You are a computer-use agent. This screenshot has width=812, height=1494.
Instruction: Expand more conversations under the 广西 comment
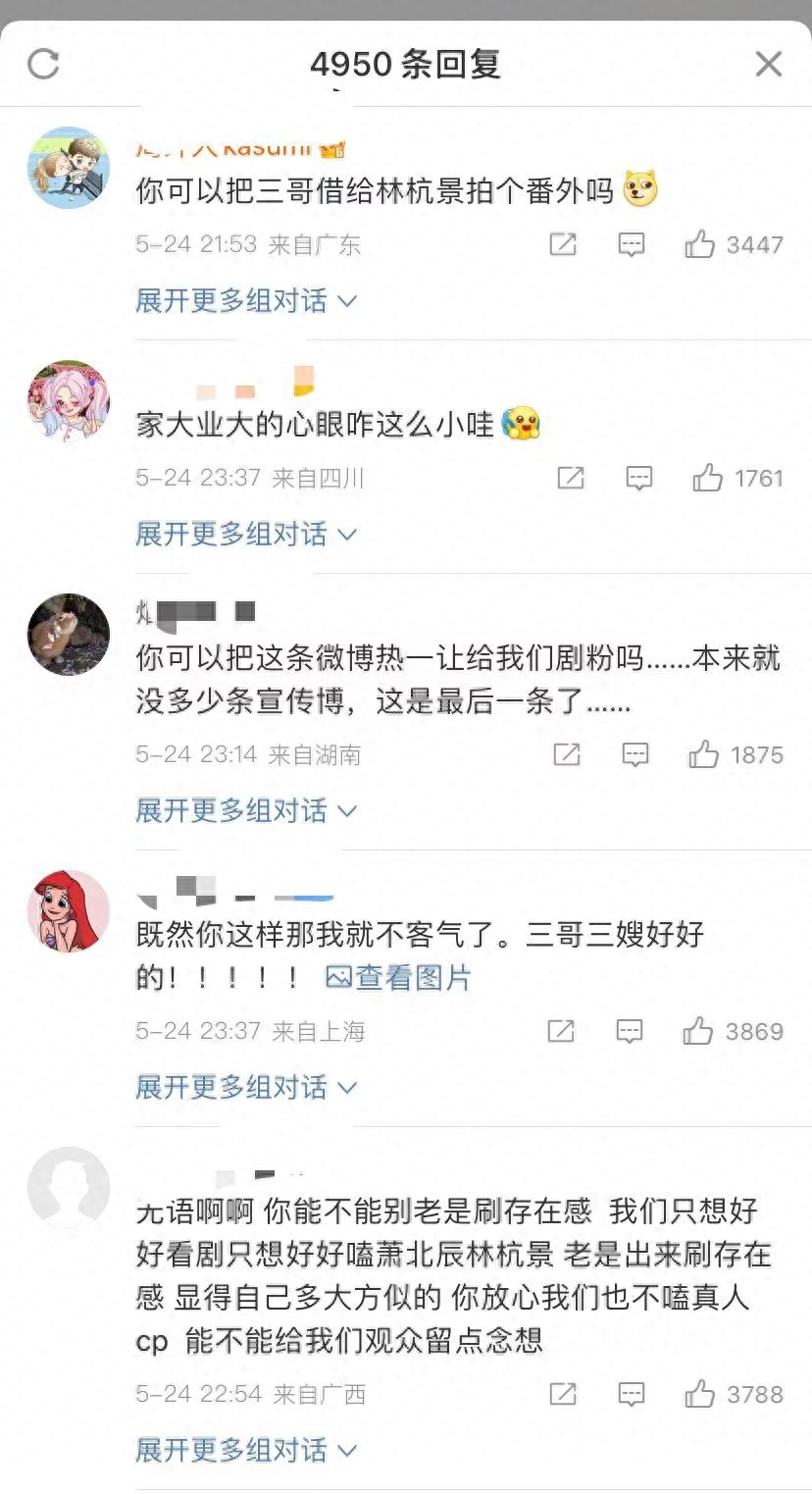pos(245,1450)
